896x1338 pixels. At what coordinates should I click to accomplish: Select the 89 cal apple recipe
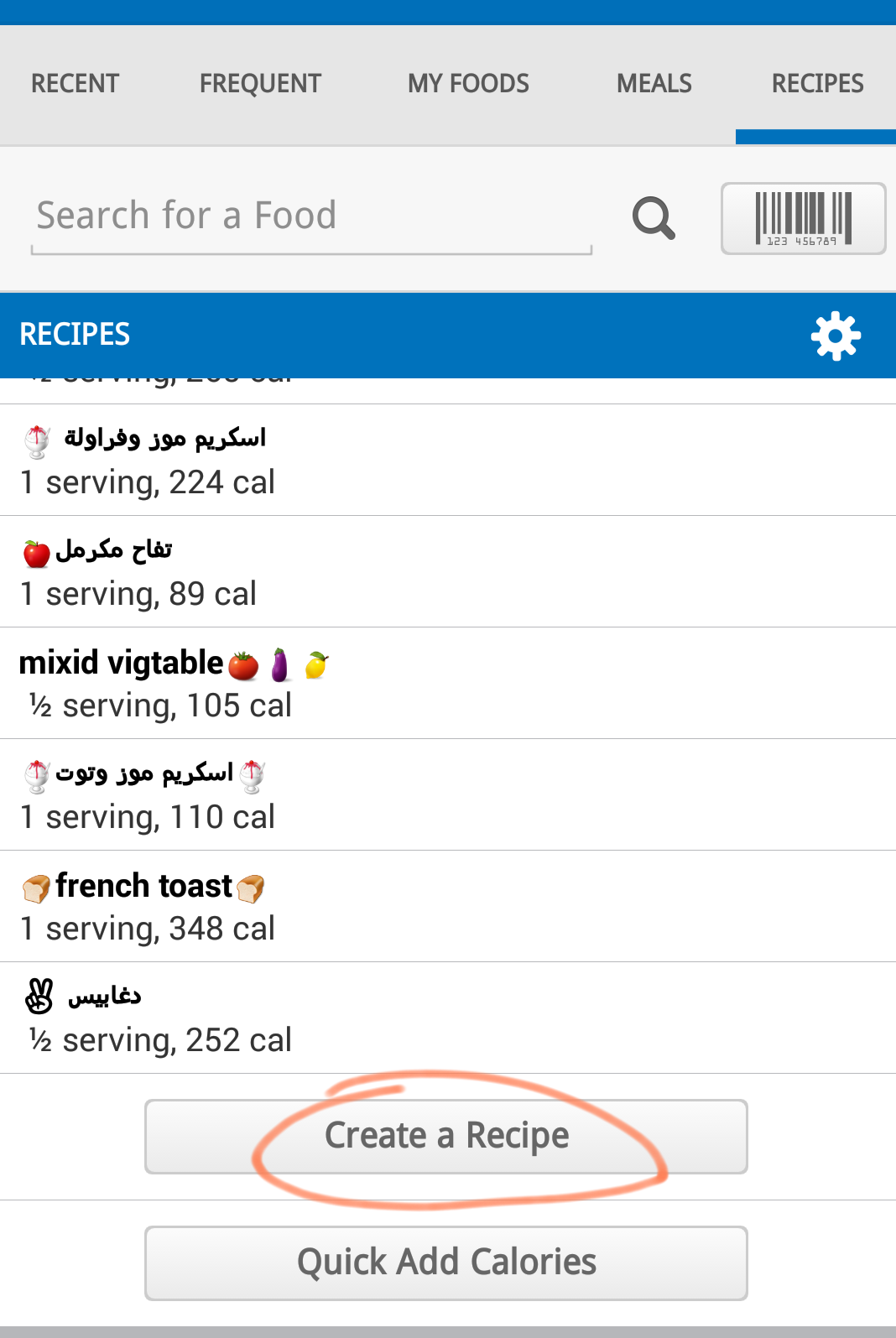coord(447,571)
